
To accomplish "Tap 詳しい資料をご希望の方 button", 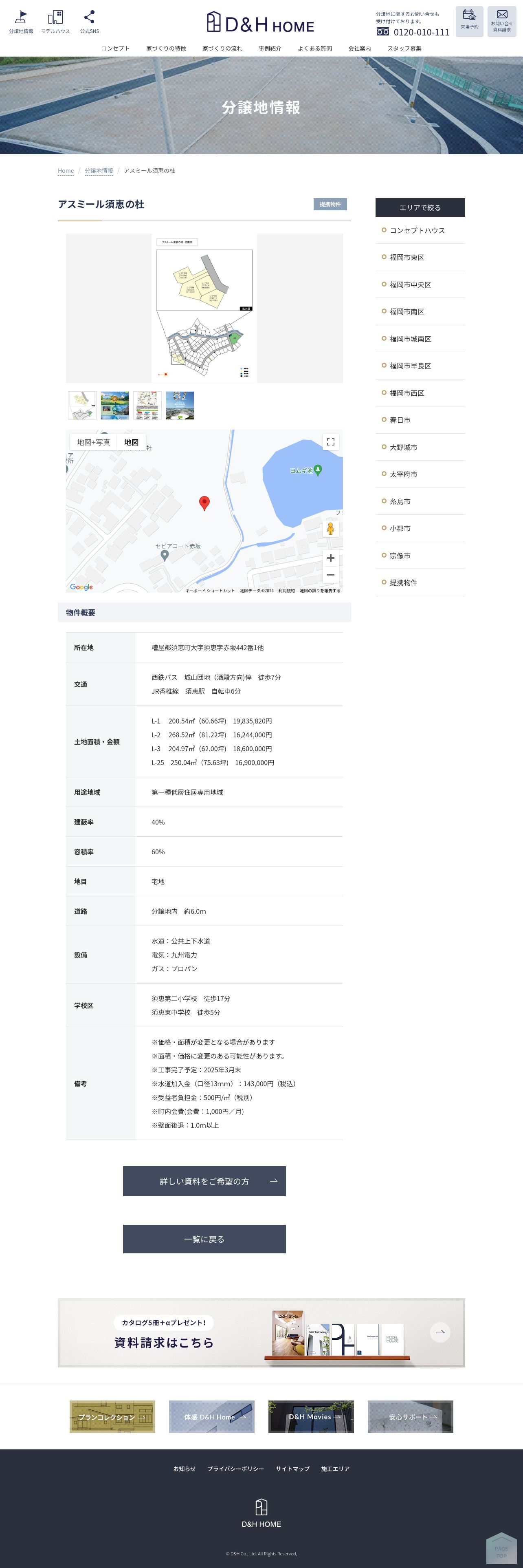I will (204, 1181).
